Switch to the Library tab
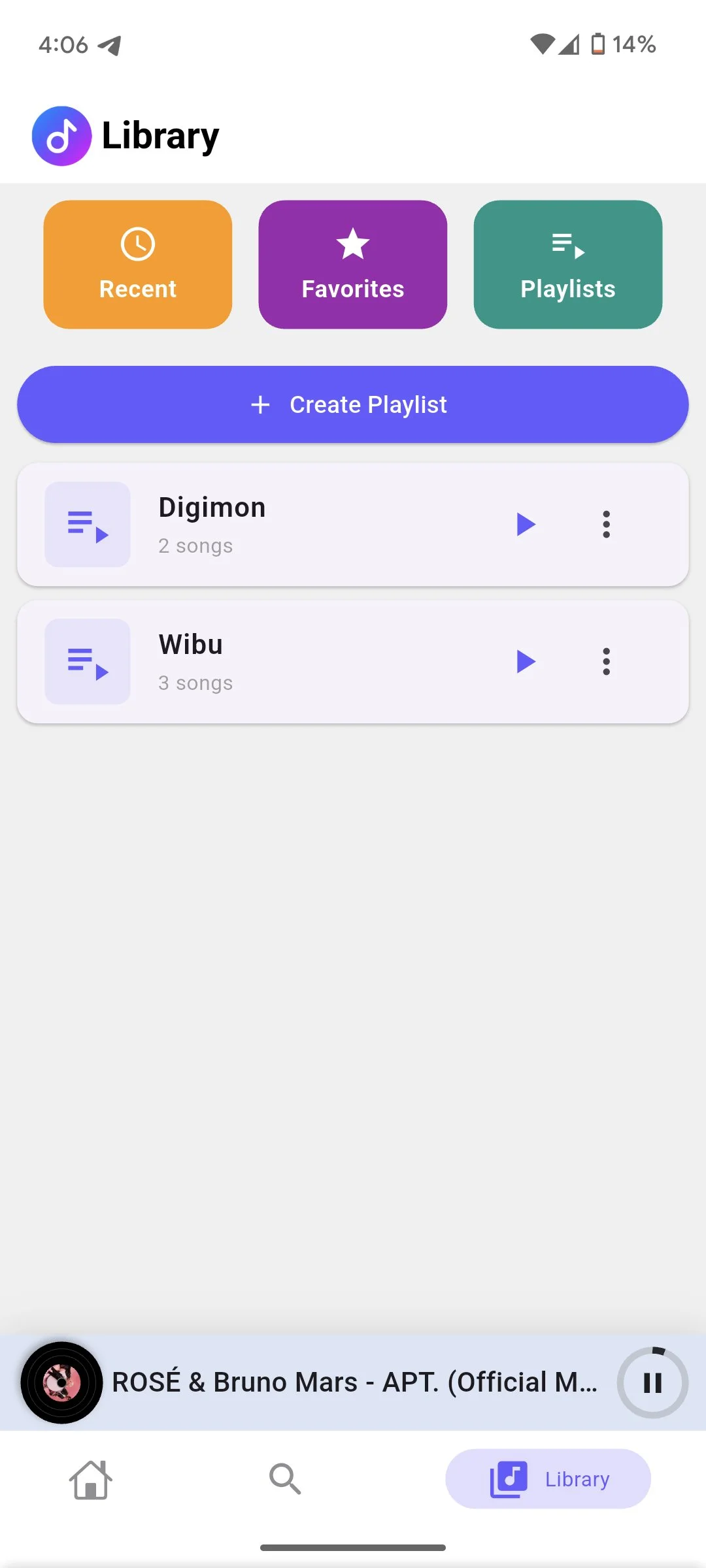 click(x=548, y=1478)
